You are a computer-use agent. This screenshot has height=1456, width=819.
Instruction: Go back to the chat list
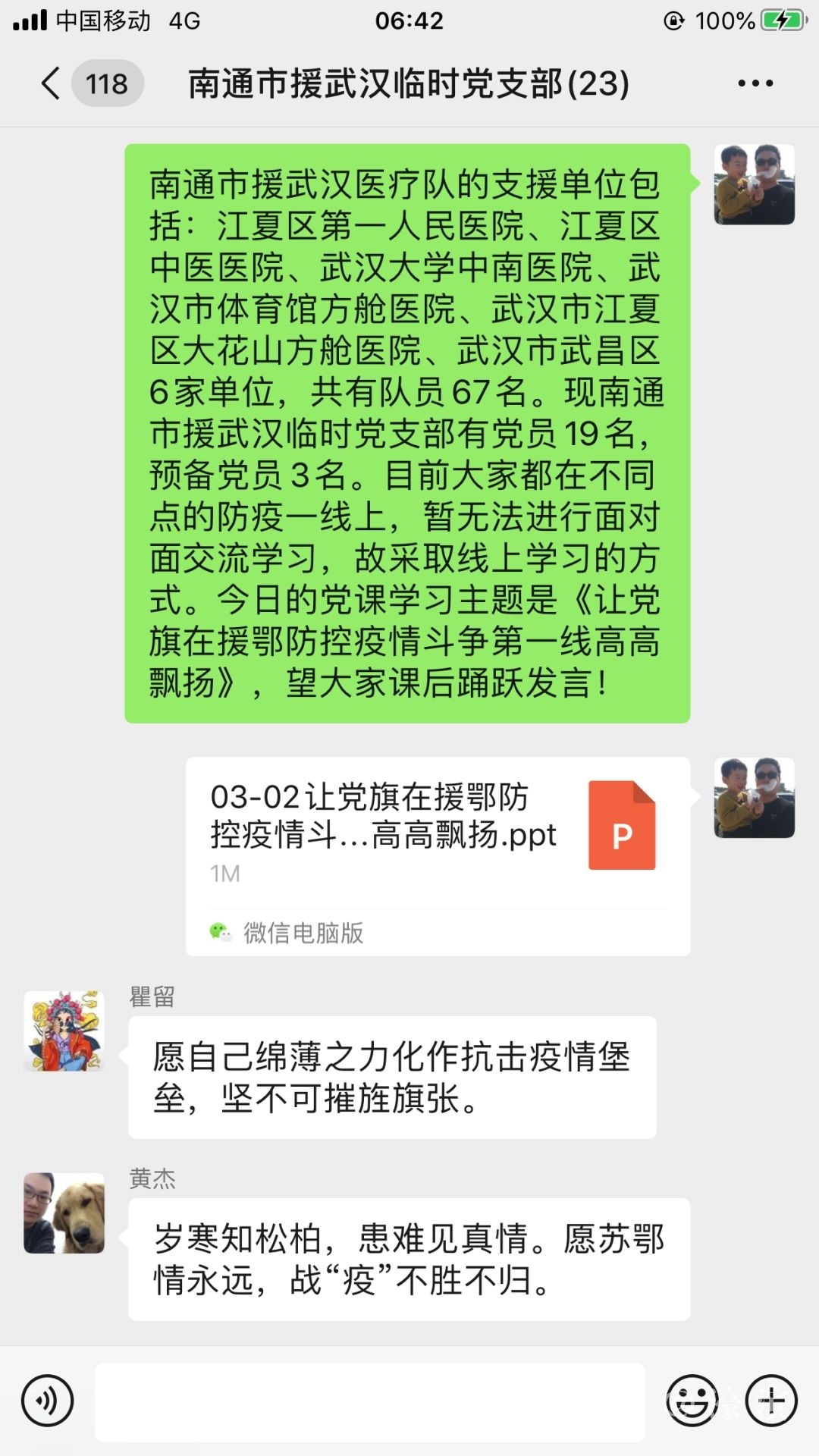point(52,83)
